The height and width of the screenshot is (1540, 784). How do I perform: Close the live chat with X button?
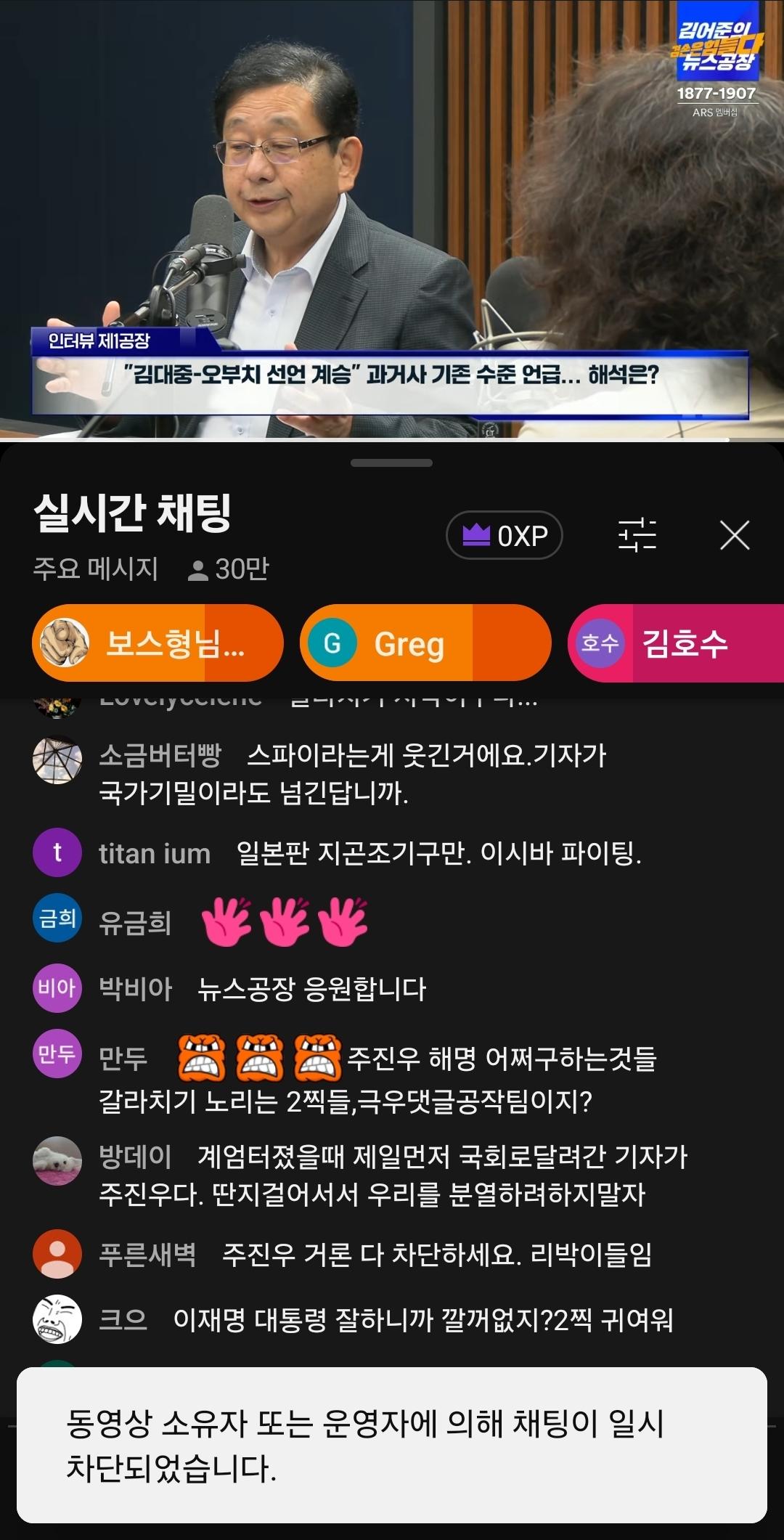[x=736, y=535]
